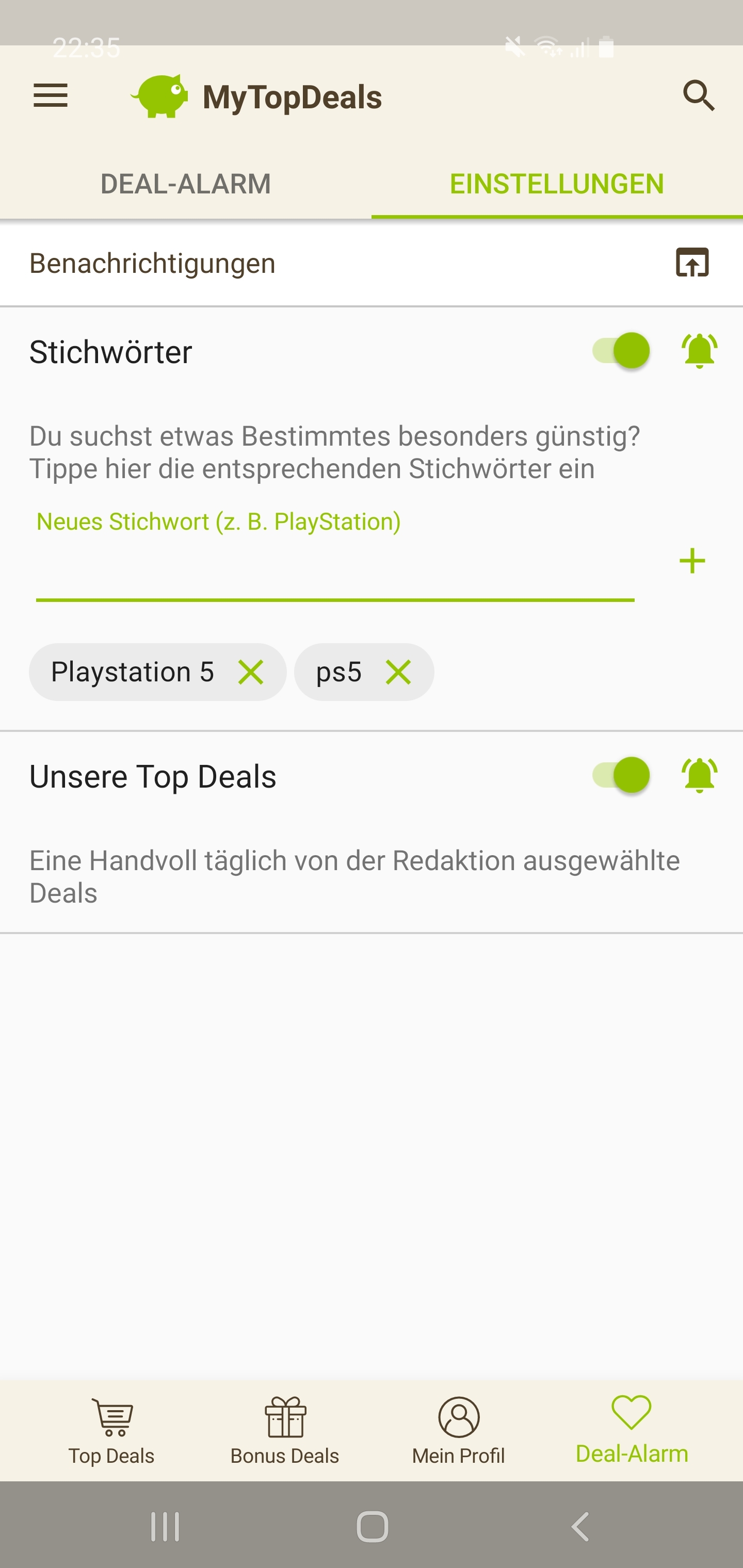743x1568 pixels.
Task: Go to Top Deals in bottom navigation
Action: click(x=111, y=1430)
